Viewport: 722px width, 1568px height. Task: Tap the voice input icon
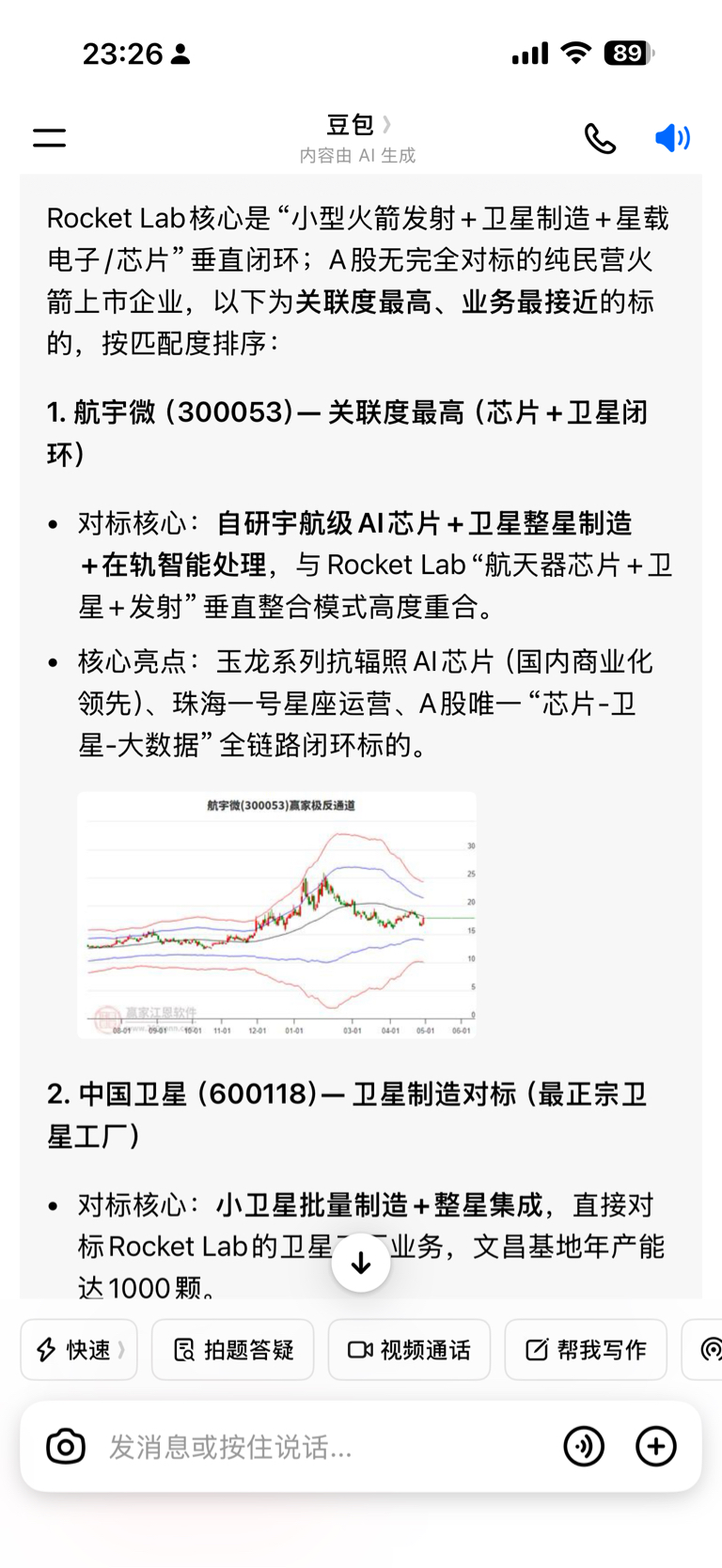tap(584, 1447)
